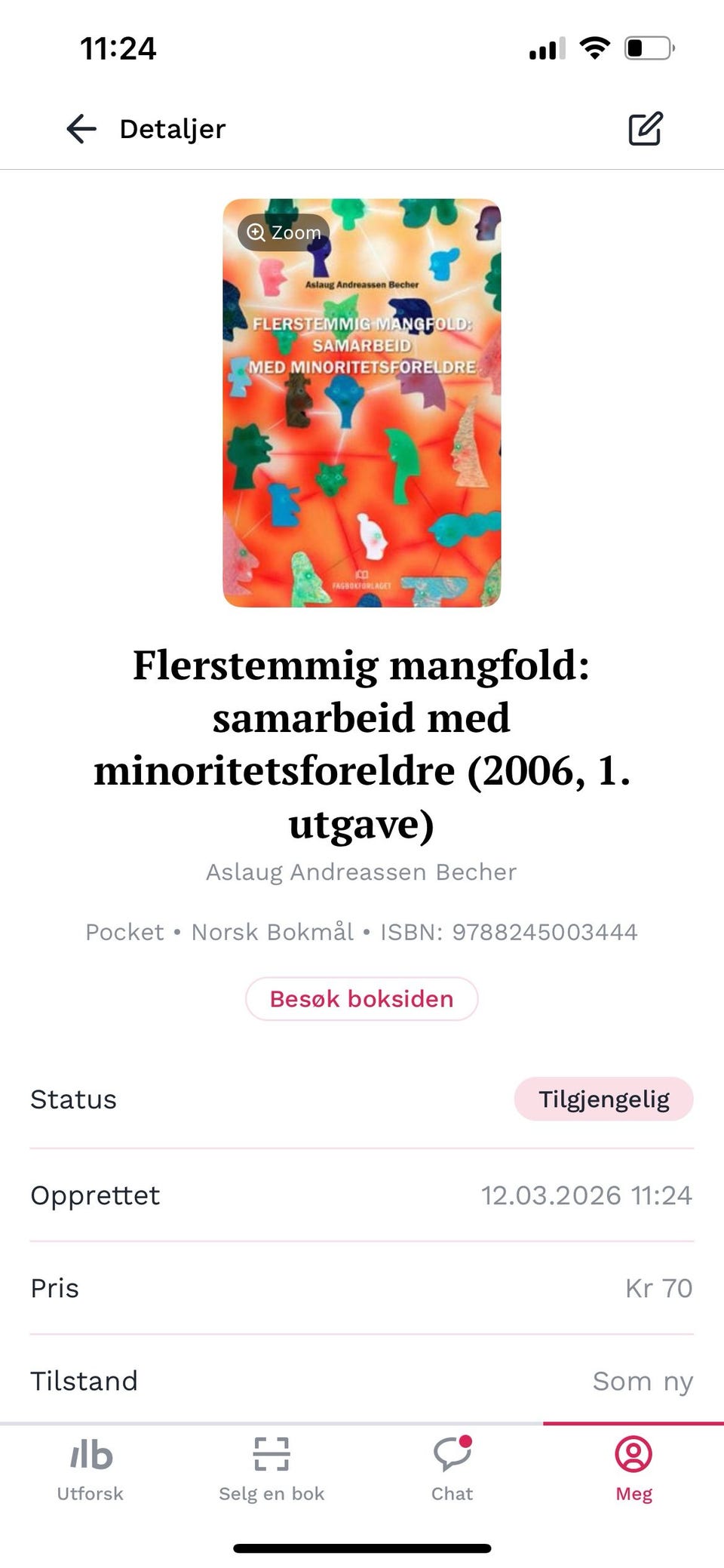Expand the Status row details
This screenshot has width=724, height=1568.
[x=362, y=1099]
